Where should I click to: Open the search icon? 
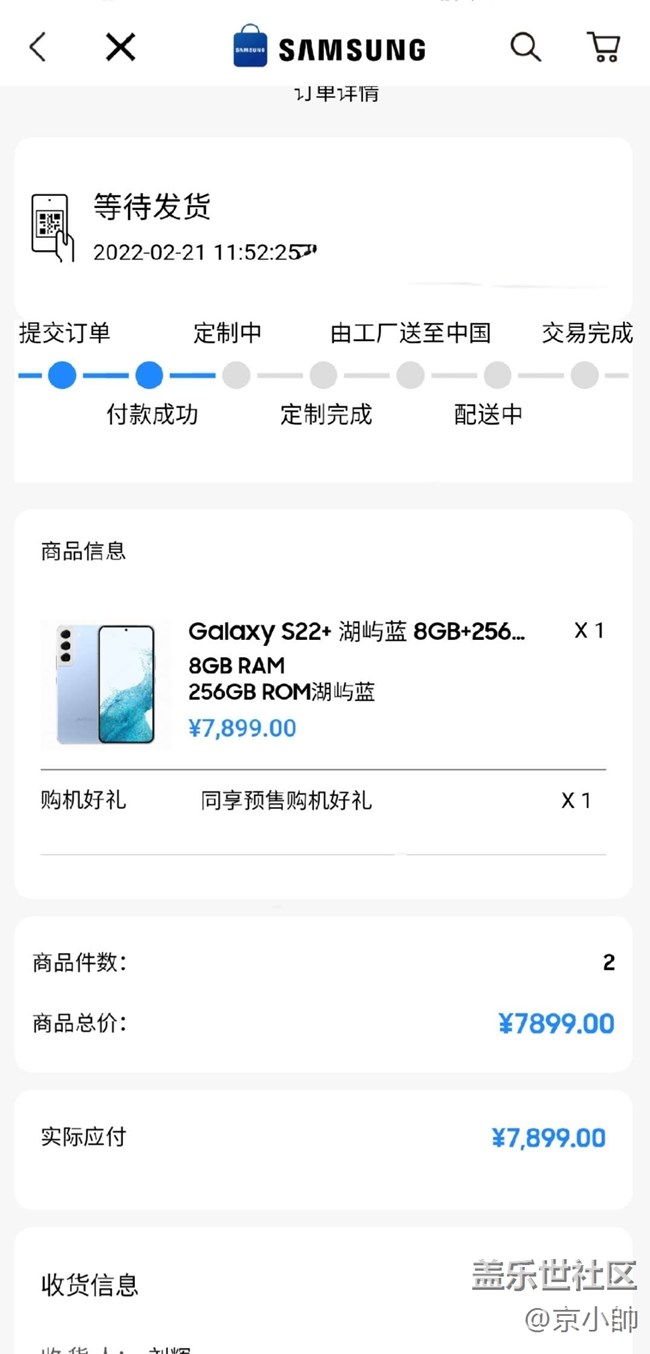tap(525, 47)
